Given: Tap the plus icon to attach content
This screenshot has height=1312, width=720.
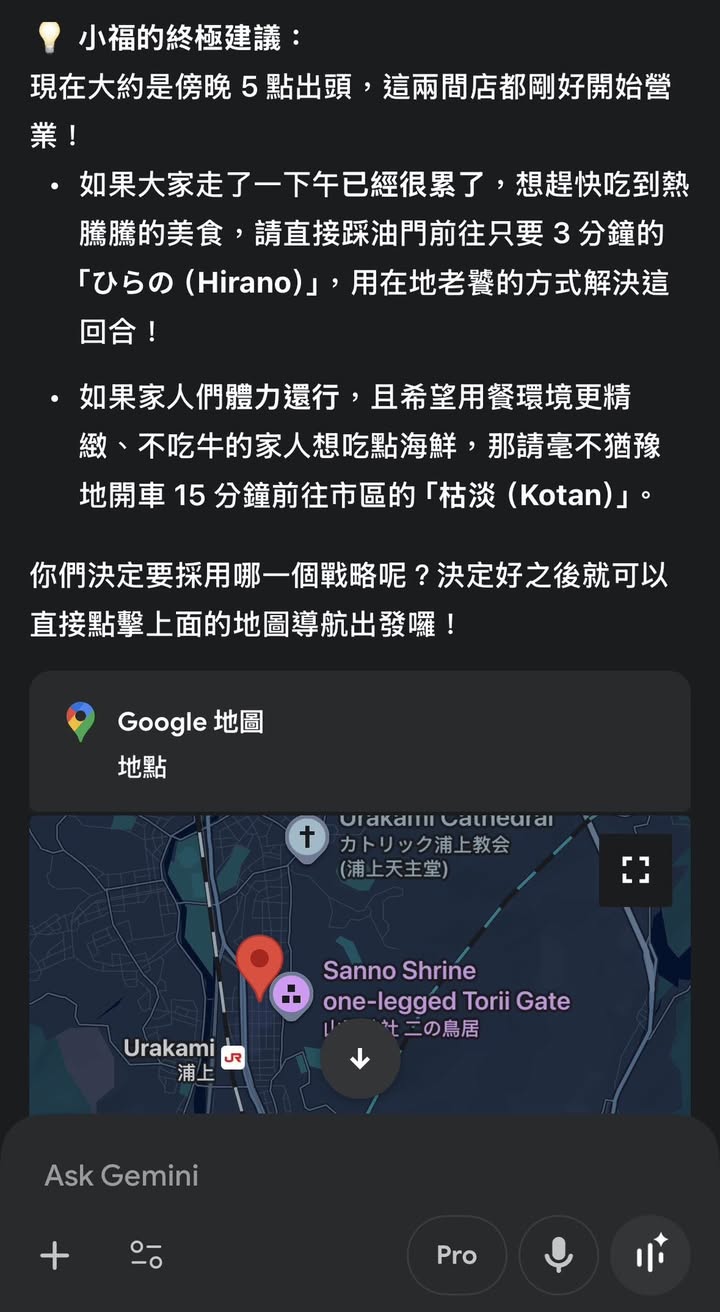Looking at the screenshot, I should (x=54, y=1254).
